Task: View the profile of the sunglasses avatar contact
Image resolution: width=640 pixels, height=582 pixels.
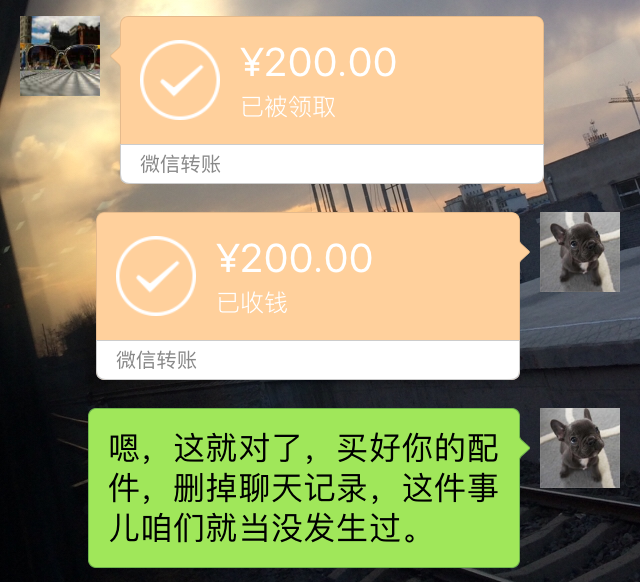Action: tap(60, 56)
